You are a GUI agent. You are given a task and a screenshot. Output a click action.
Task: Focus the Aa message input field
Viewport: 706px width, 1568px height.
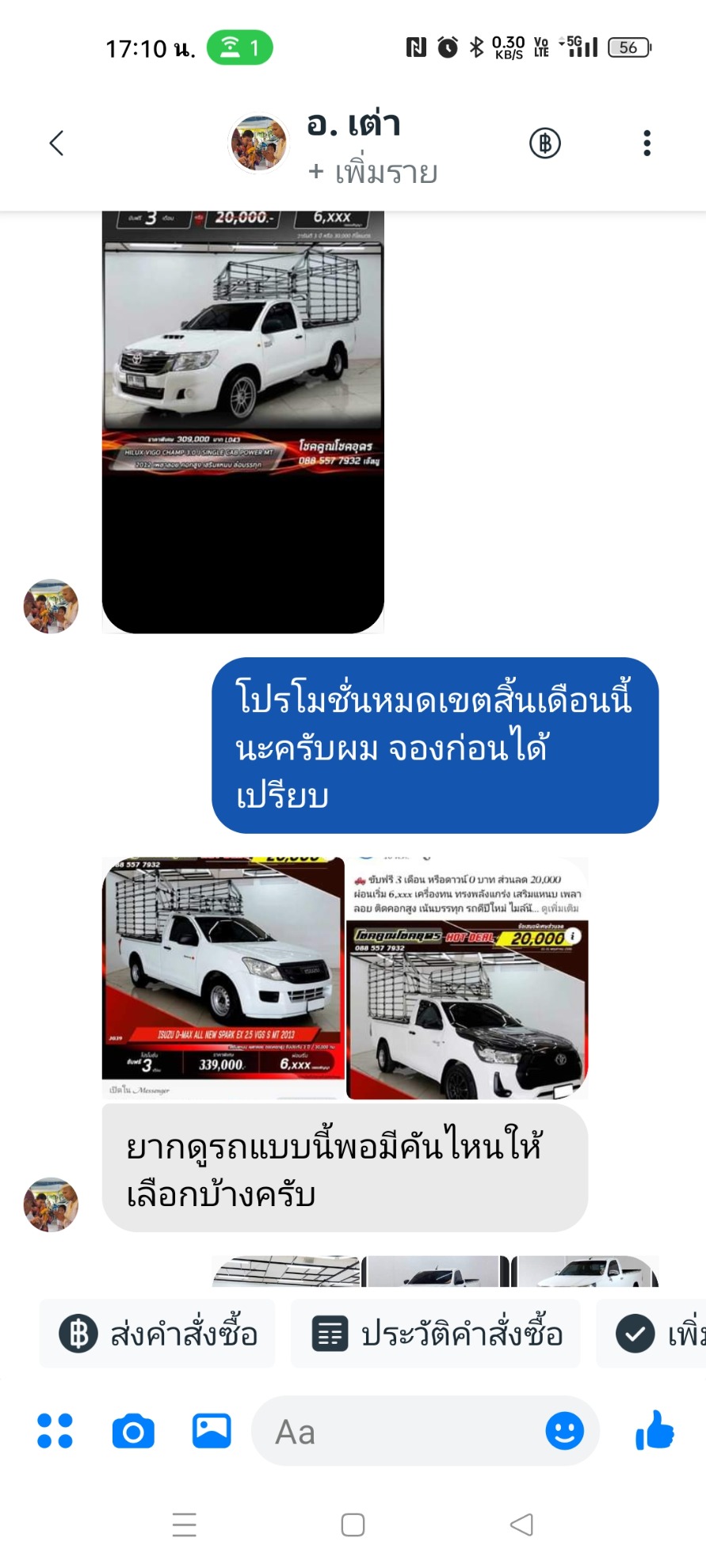396,1431
